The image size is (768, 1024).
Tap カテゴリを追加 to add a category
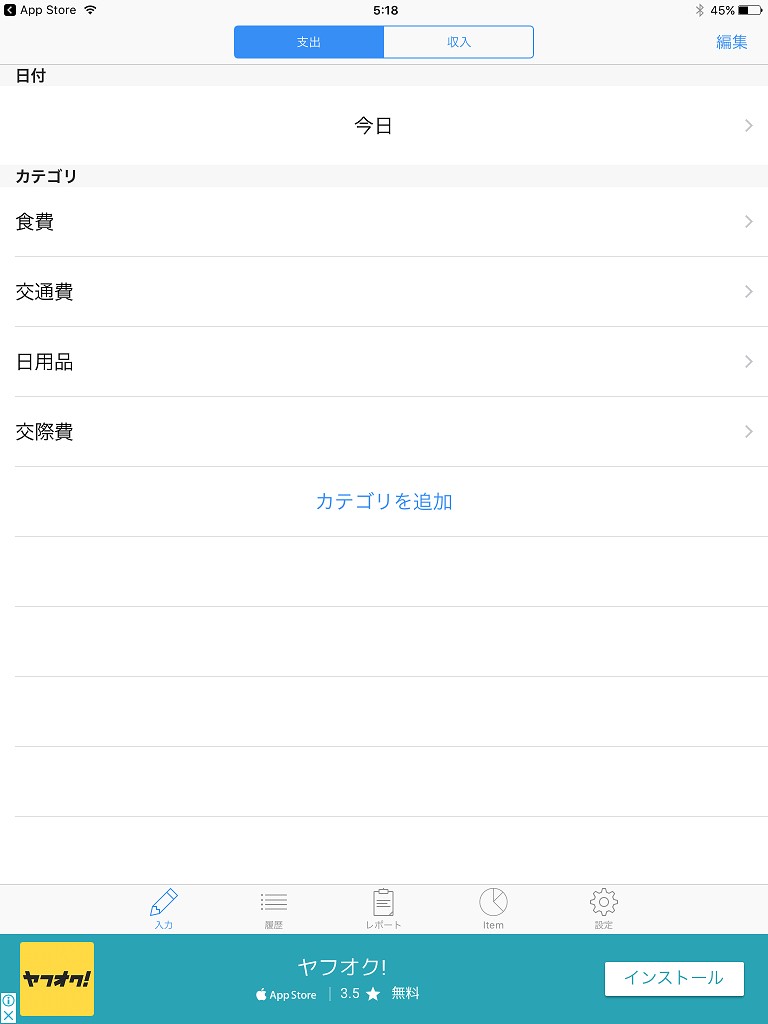[384, 502]
